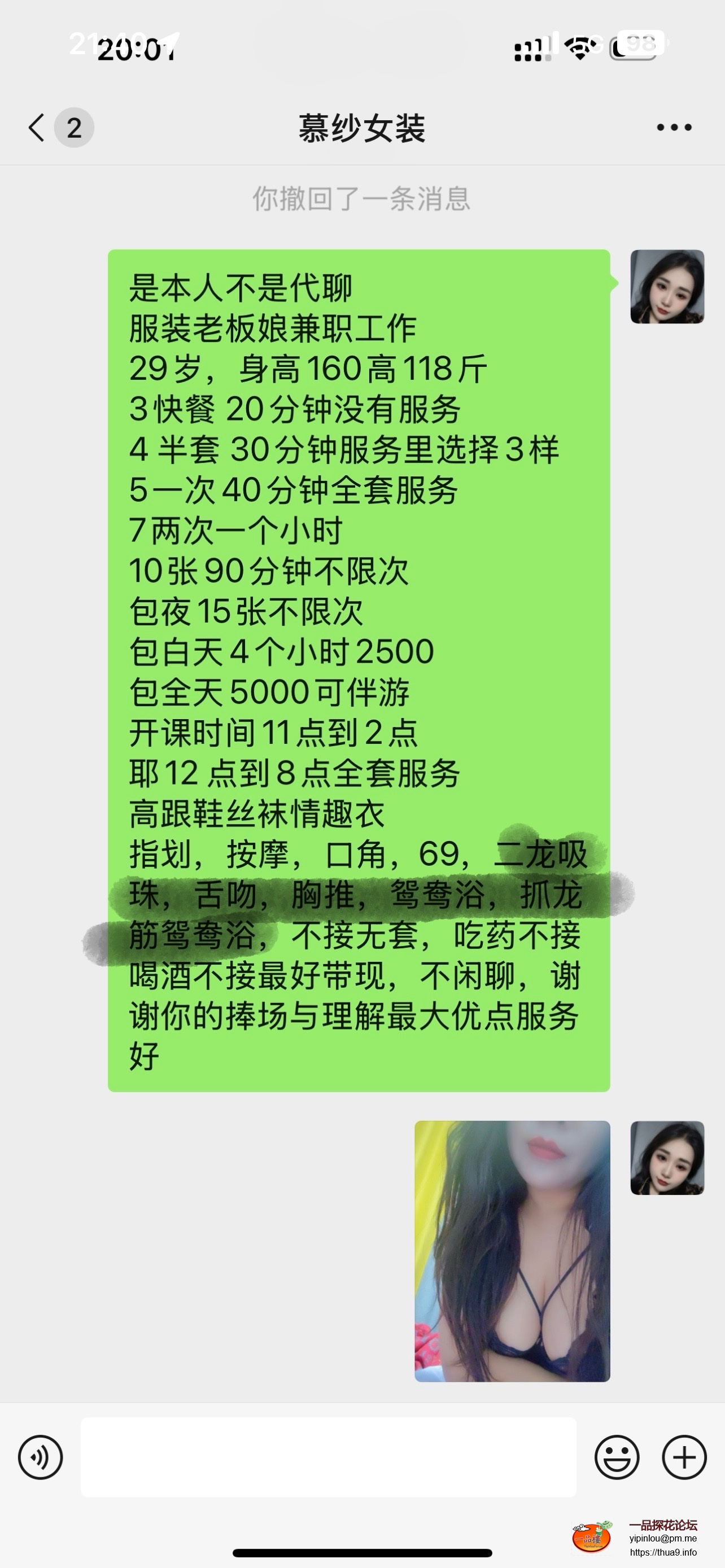
Task: Open the plus attachment menu
Action: point(684,1457)
